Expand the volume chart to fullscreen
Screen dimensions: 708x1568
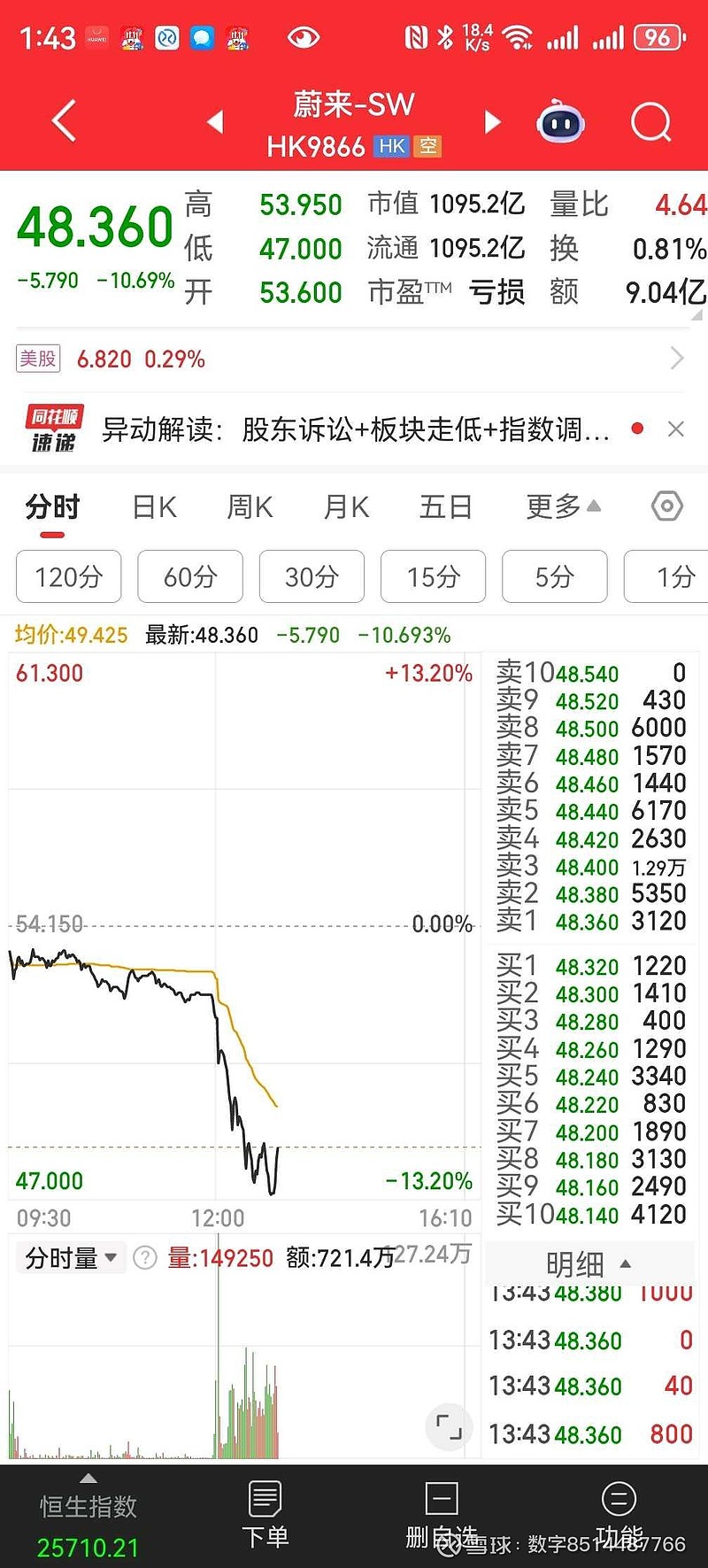(449, 1426)
